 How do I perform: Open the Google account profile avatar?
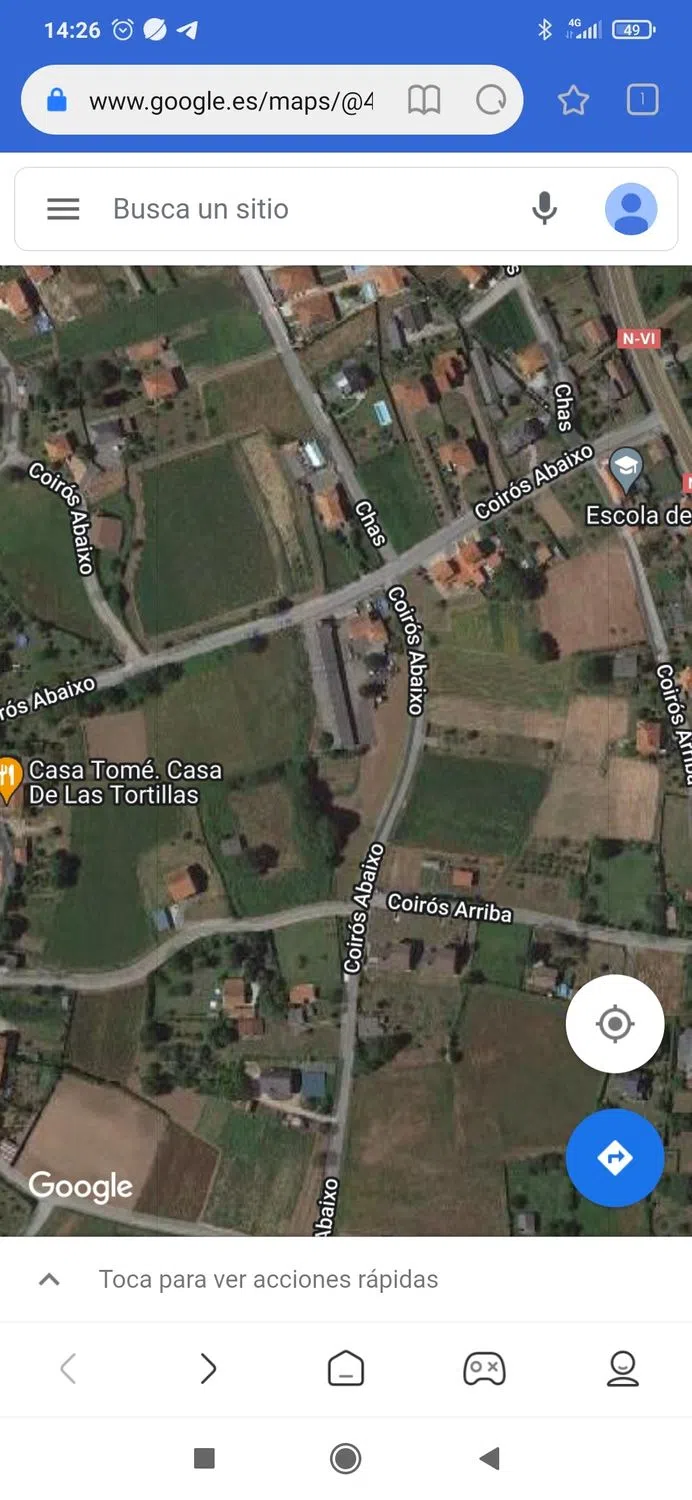tap(631, 209)
